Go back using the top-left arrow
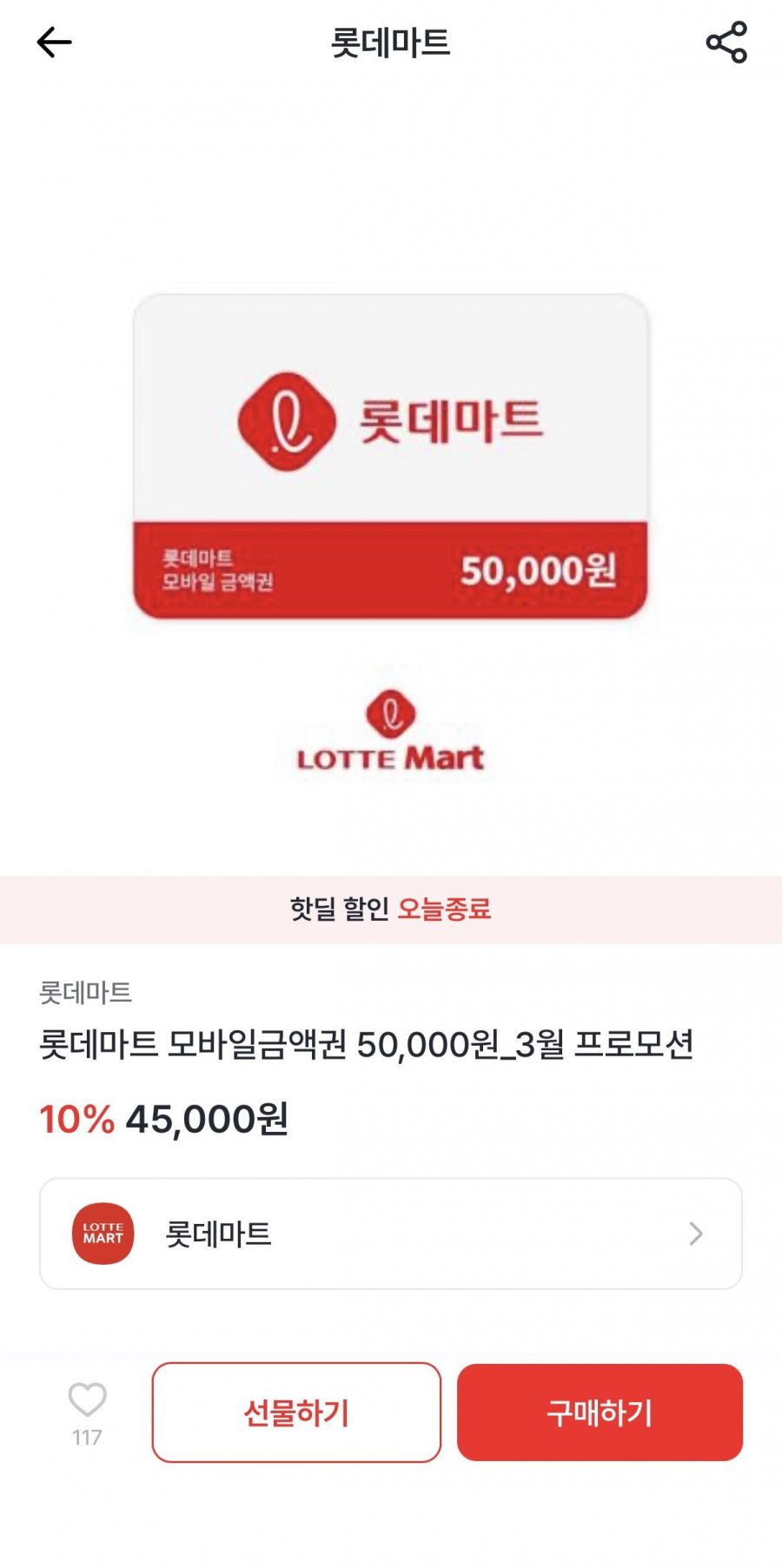The height and width of the screenshot is (1568, 782). coord(54,43)
